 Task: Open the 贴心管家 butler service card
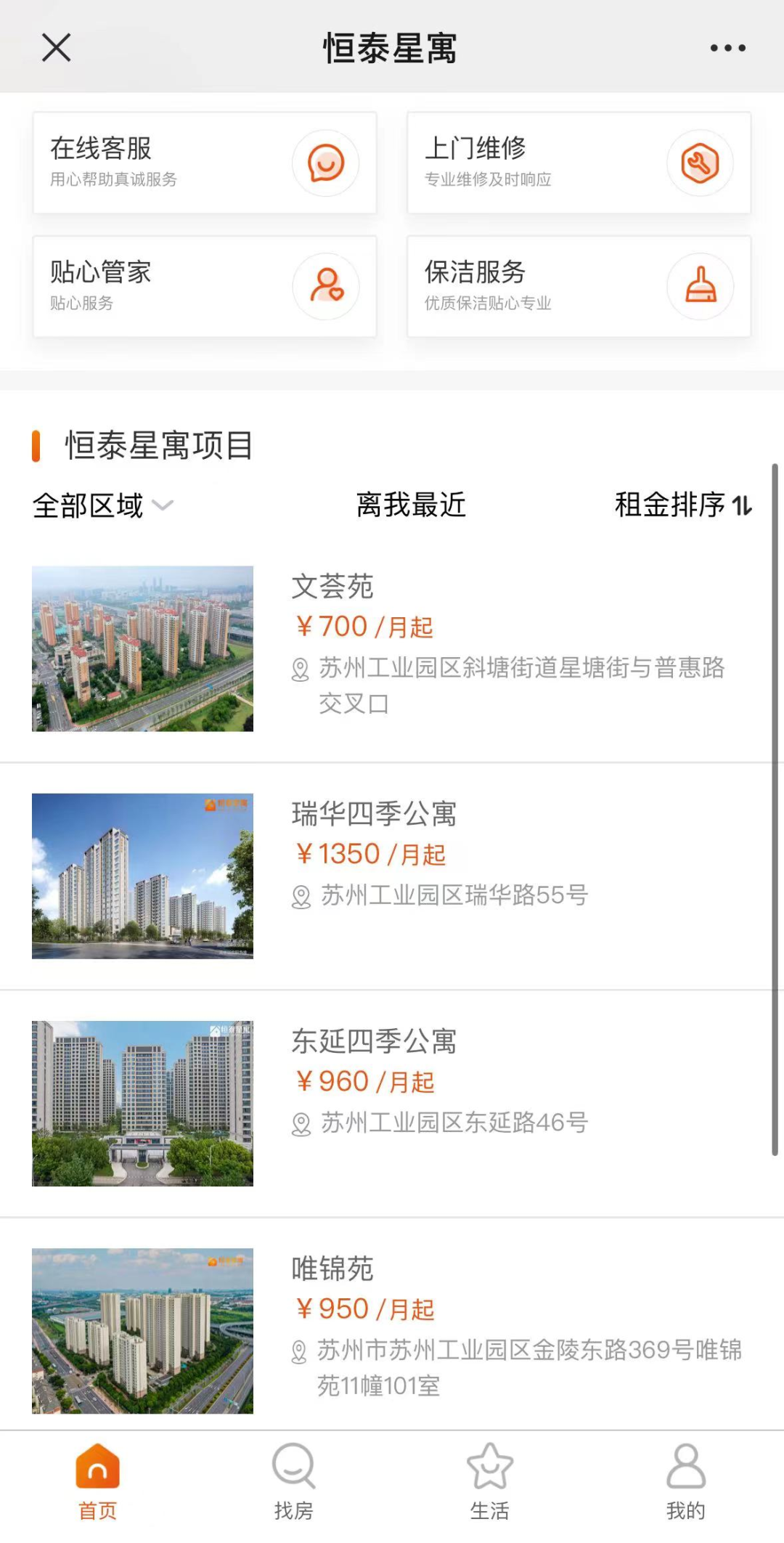[x=205, y=286]
